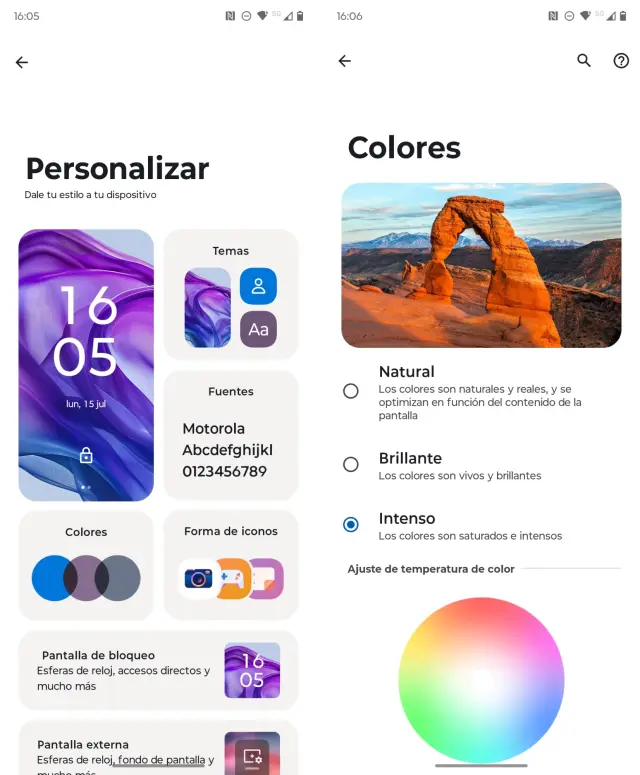Open Pantalla externa settings

pyautogui.click(x=158, y=752)
